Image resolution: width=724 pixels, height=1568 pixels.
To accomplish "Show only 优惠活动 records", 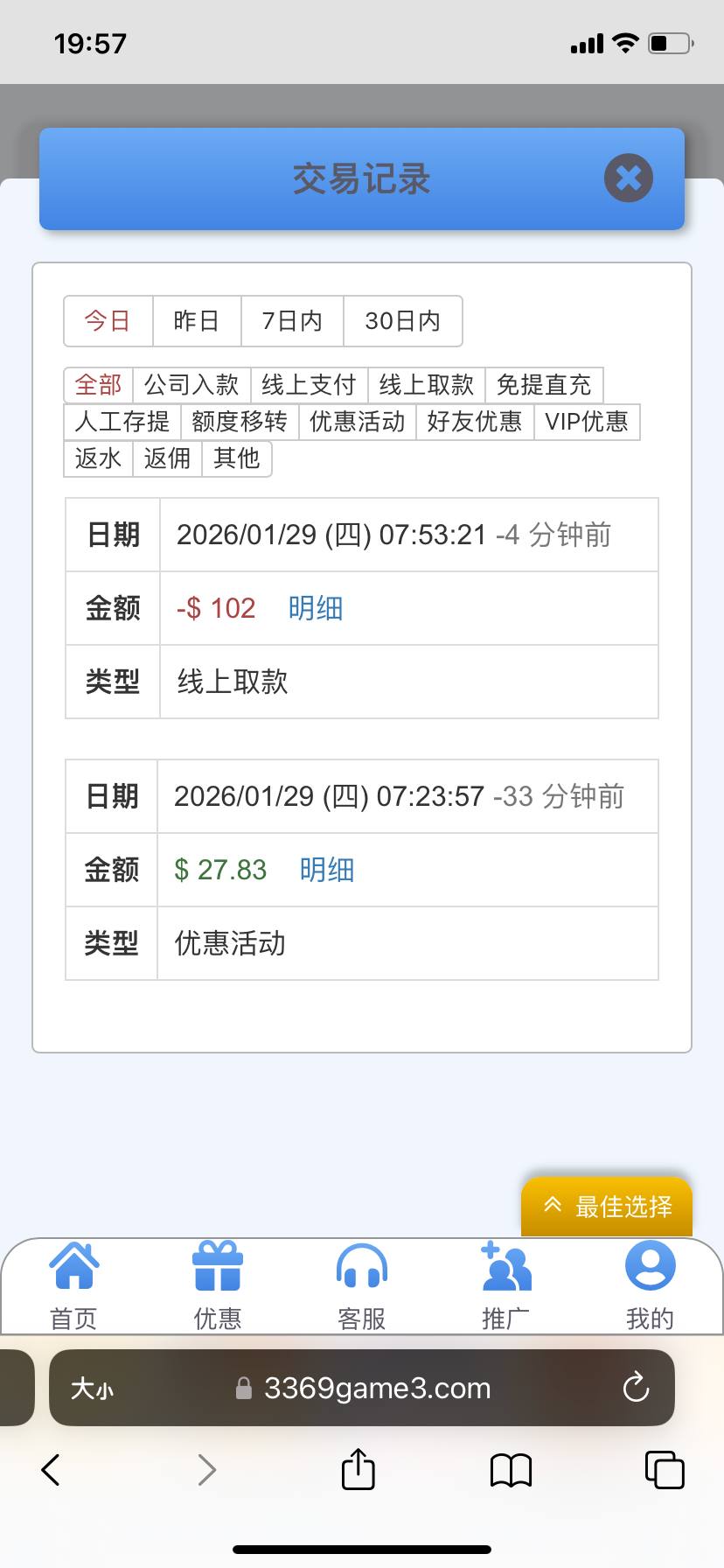I will click(357, 422).
